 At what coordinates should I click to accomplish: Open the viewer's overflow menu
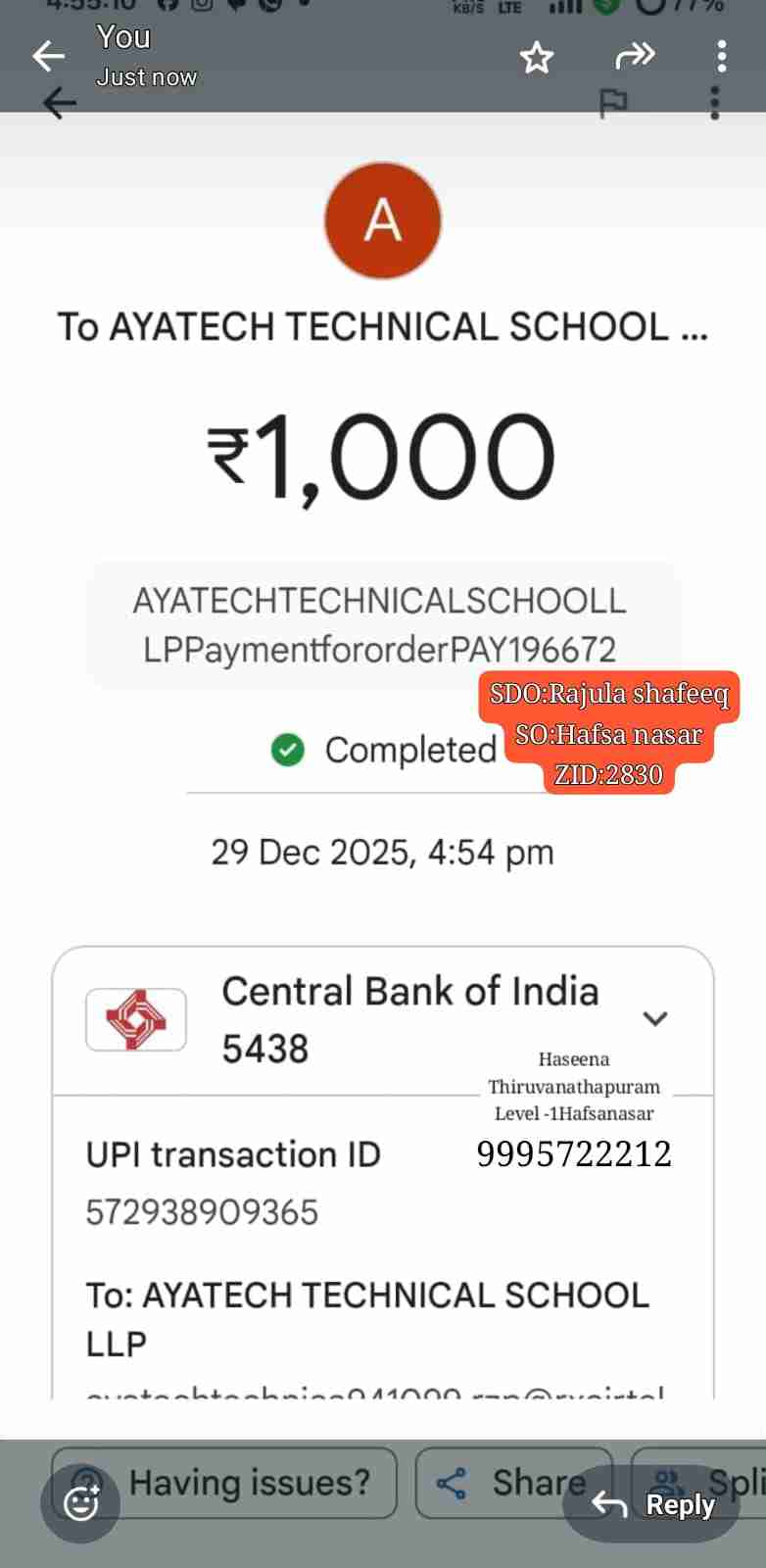coord(721,56)
